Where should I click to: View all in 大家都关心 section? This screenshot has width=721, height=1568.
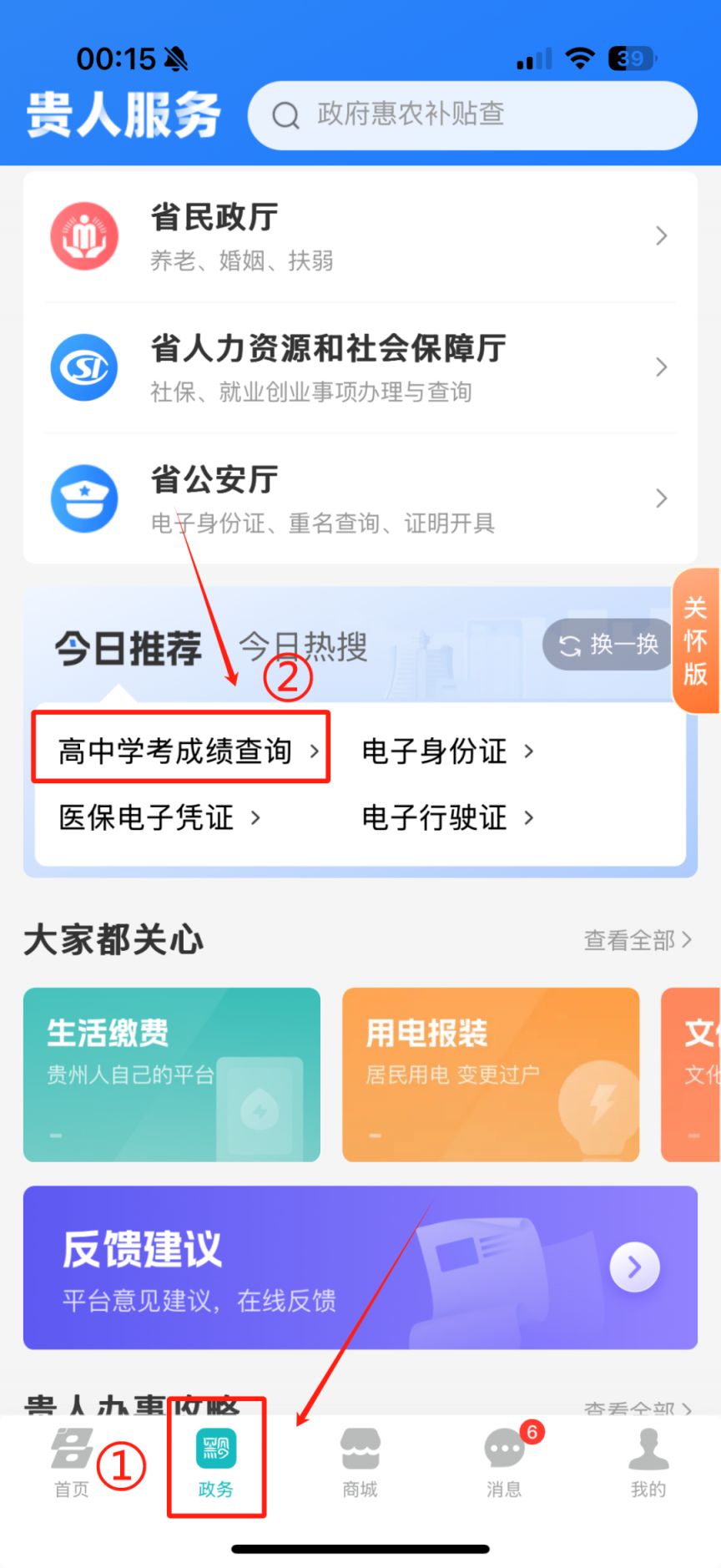click(638, 940)
